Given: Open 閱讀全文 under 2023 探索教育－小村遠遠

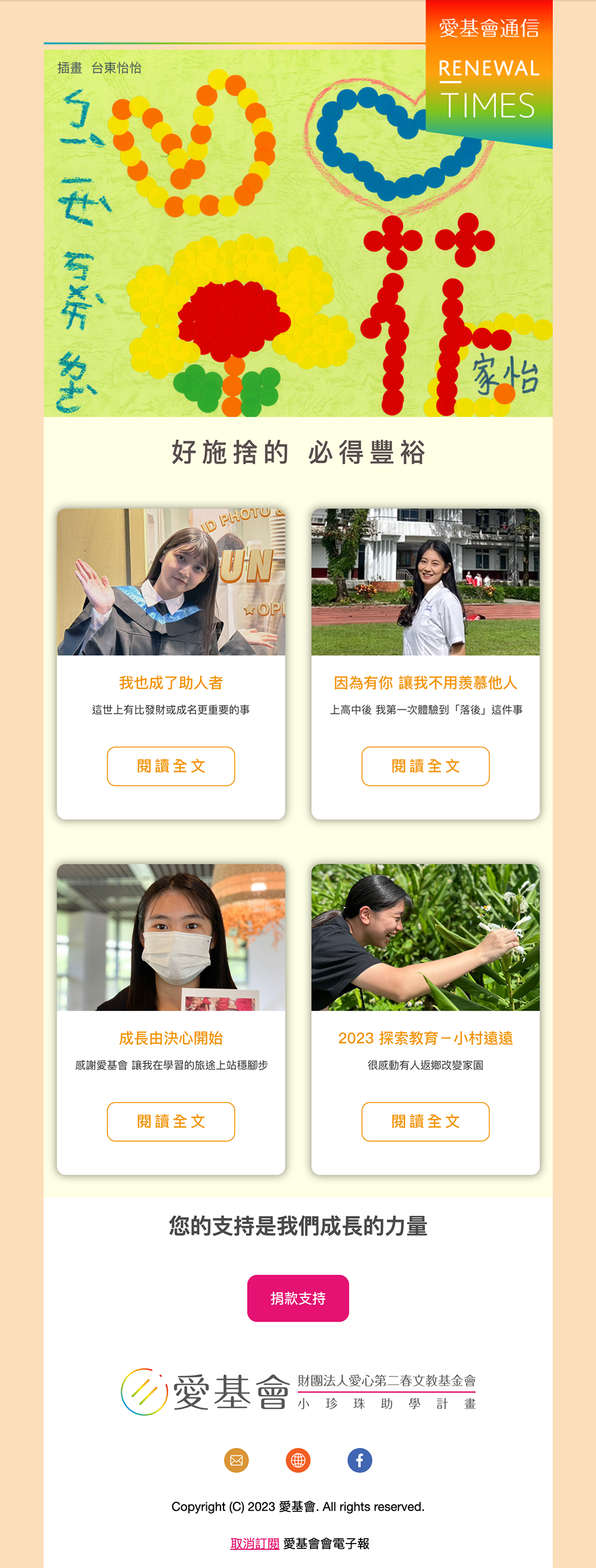Looking at the screenshot, I should (x=425, y=1121).
